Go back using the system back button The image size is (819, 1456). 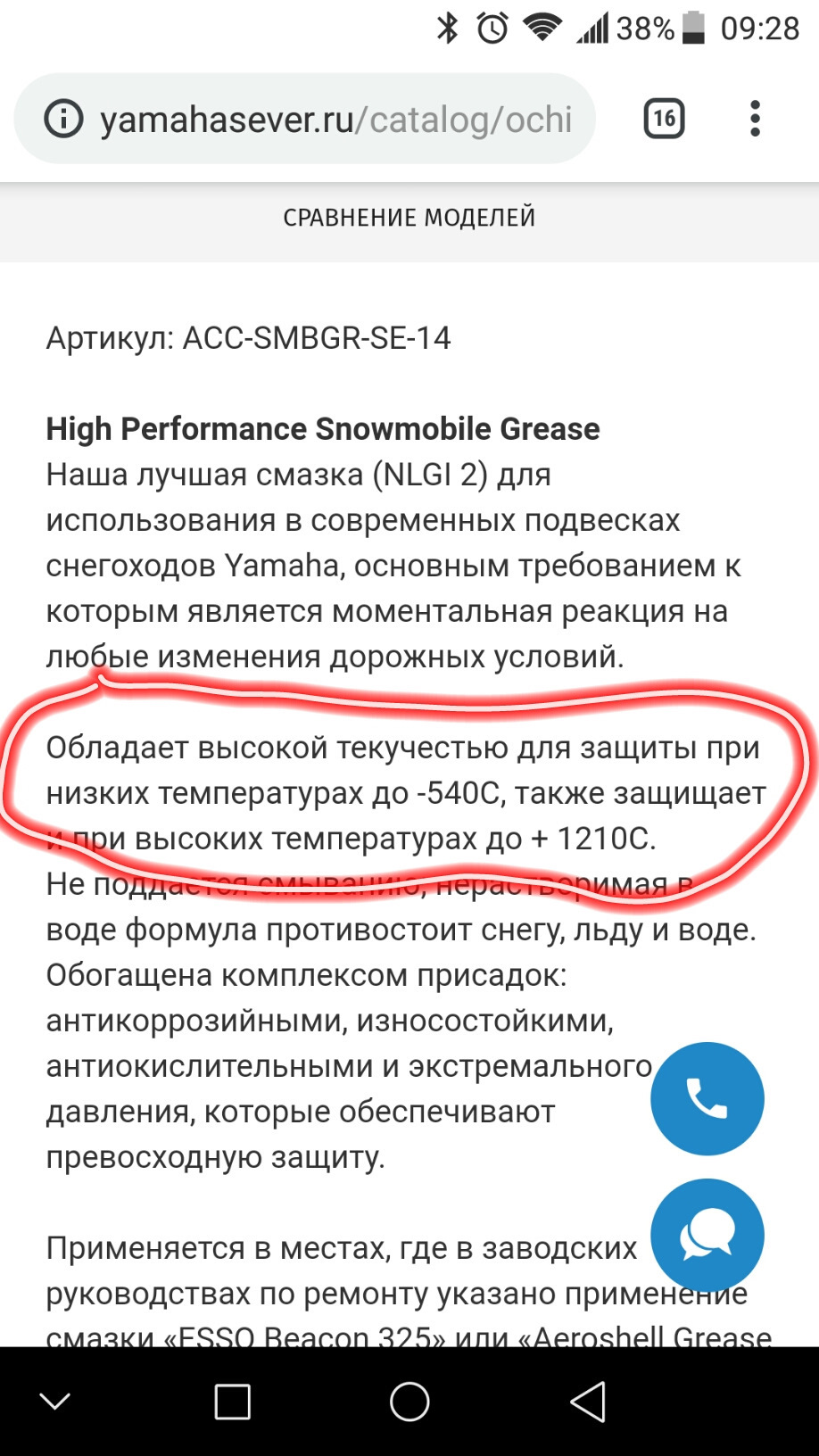[x=588, y=1402]
